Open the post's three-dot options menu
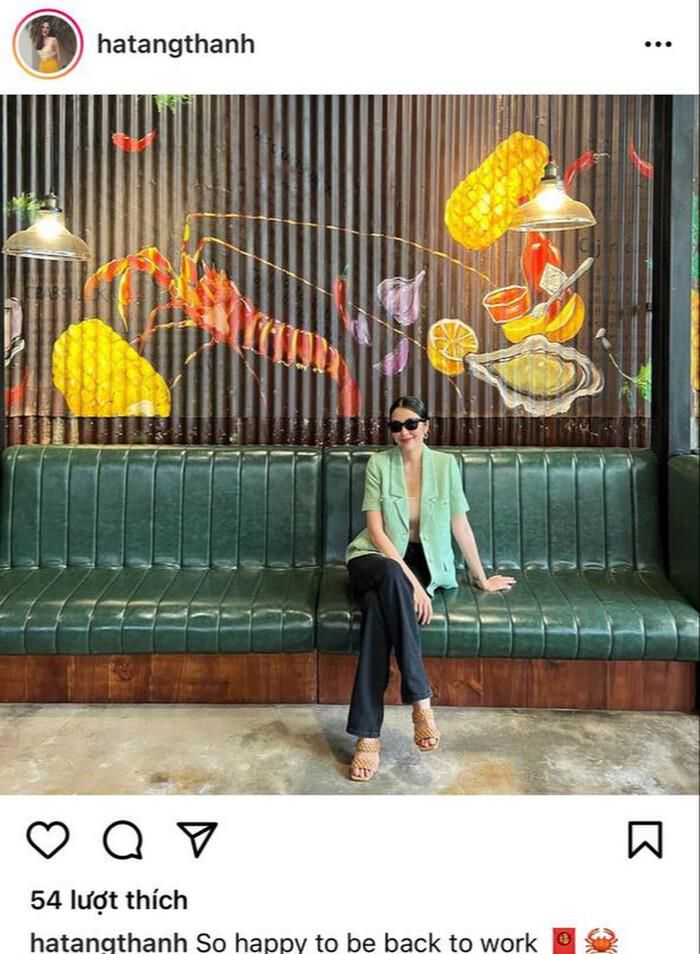Screen dimensions: 700x954 coord(657,44)
